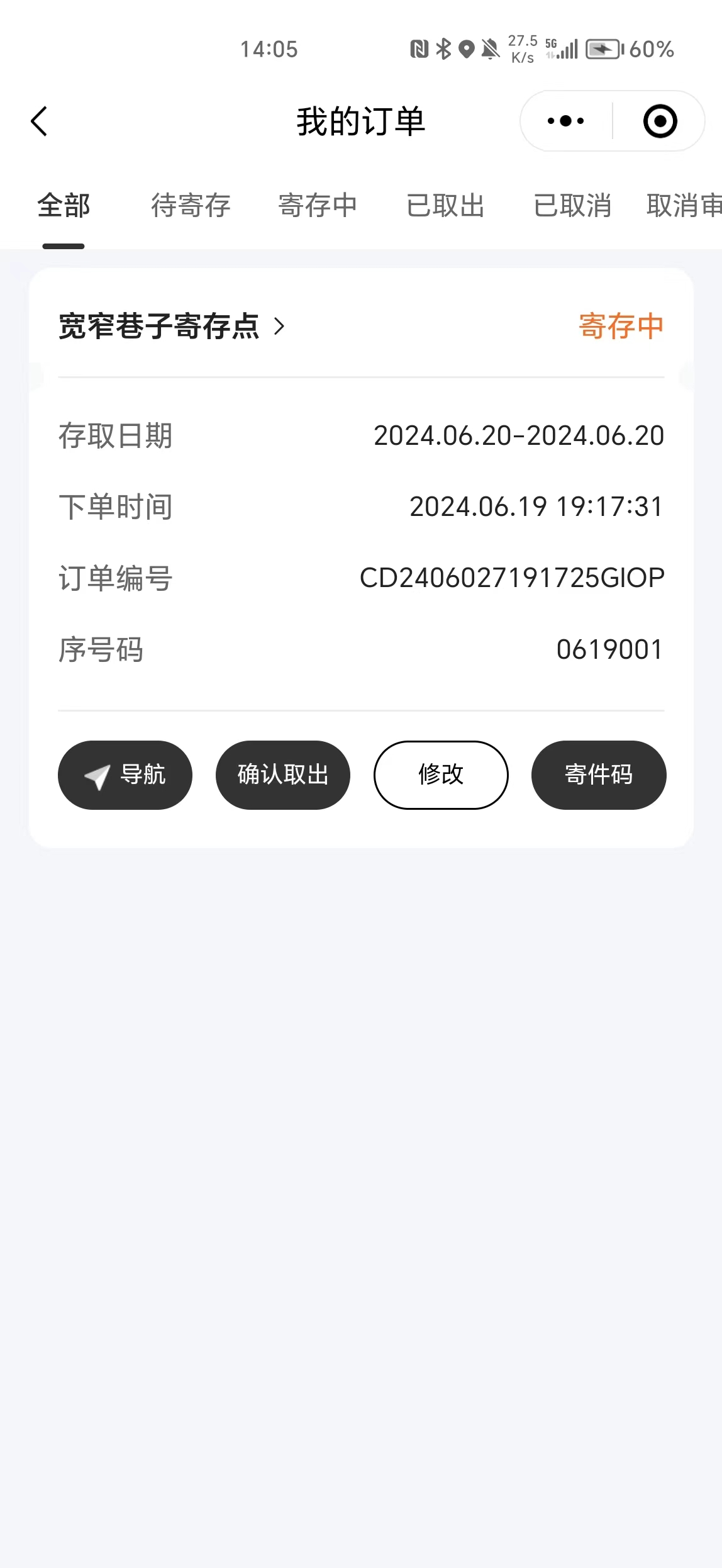Select the 寄存中 tab

[318, 206]
